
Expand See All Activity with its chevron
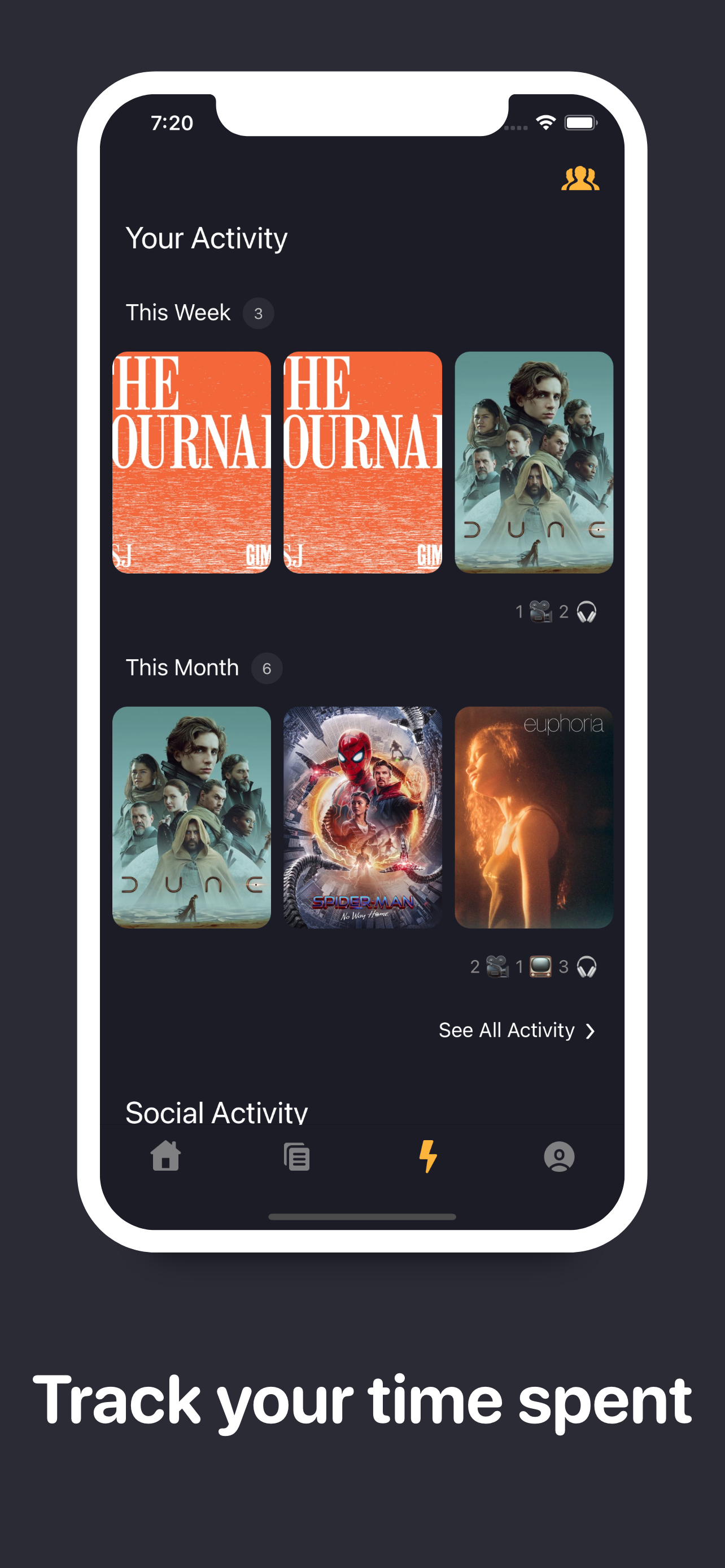tap(591, 1030)
